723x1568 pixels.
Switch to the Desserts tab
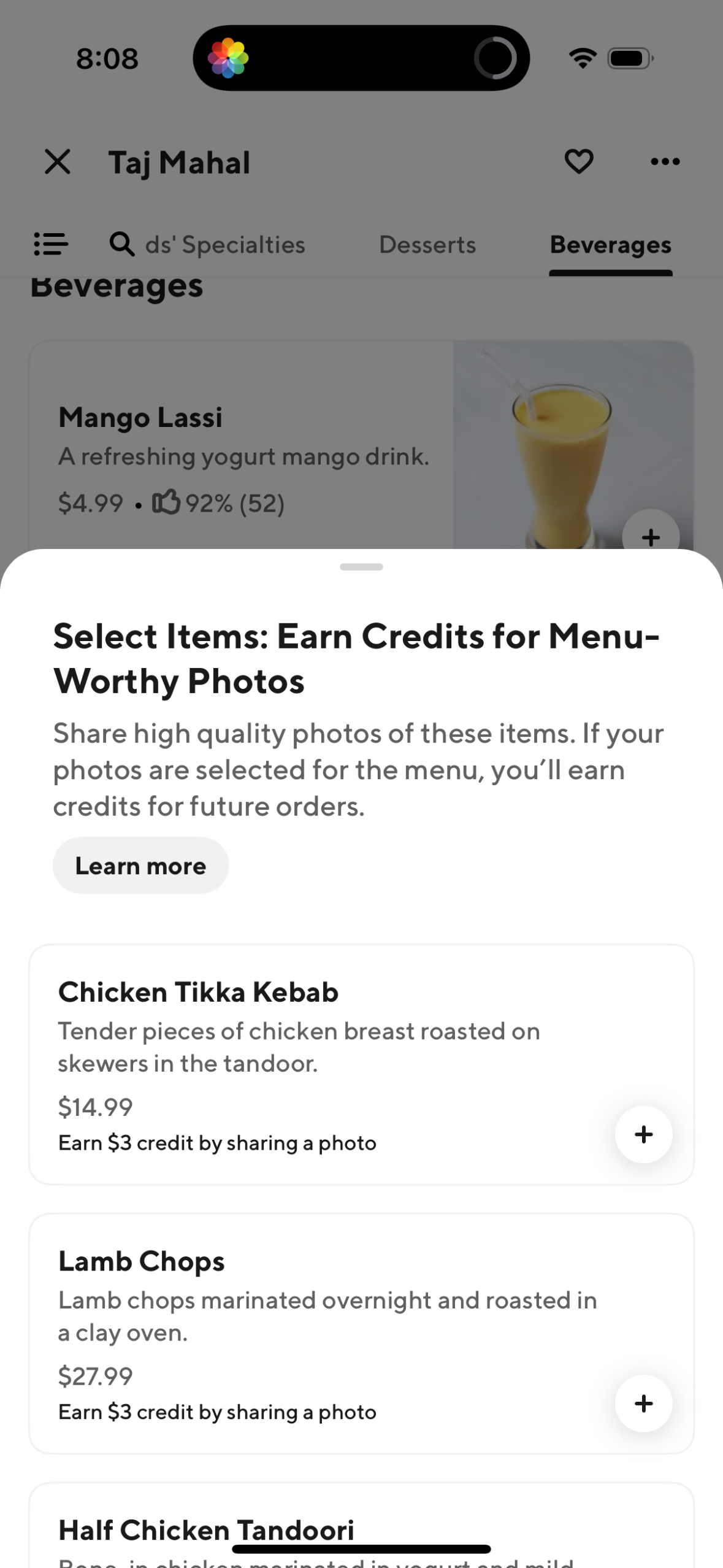pos(427,244)
